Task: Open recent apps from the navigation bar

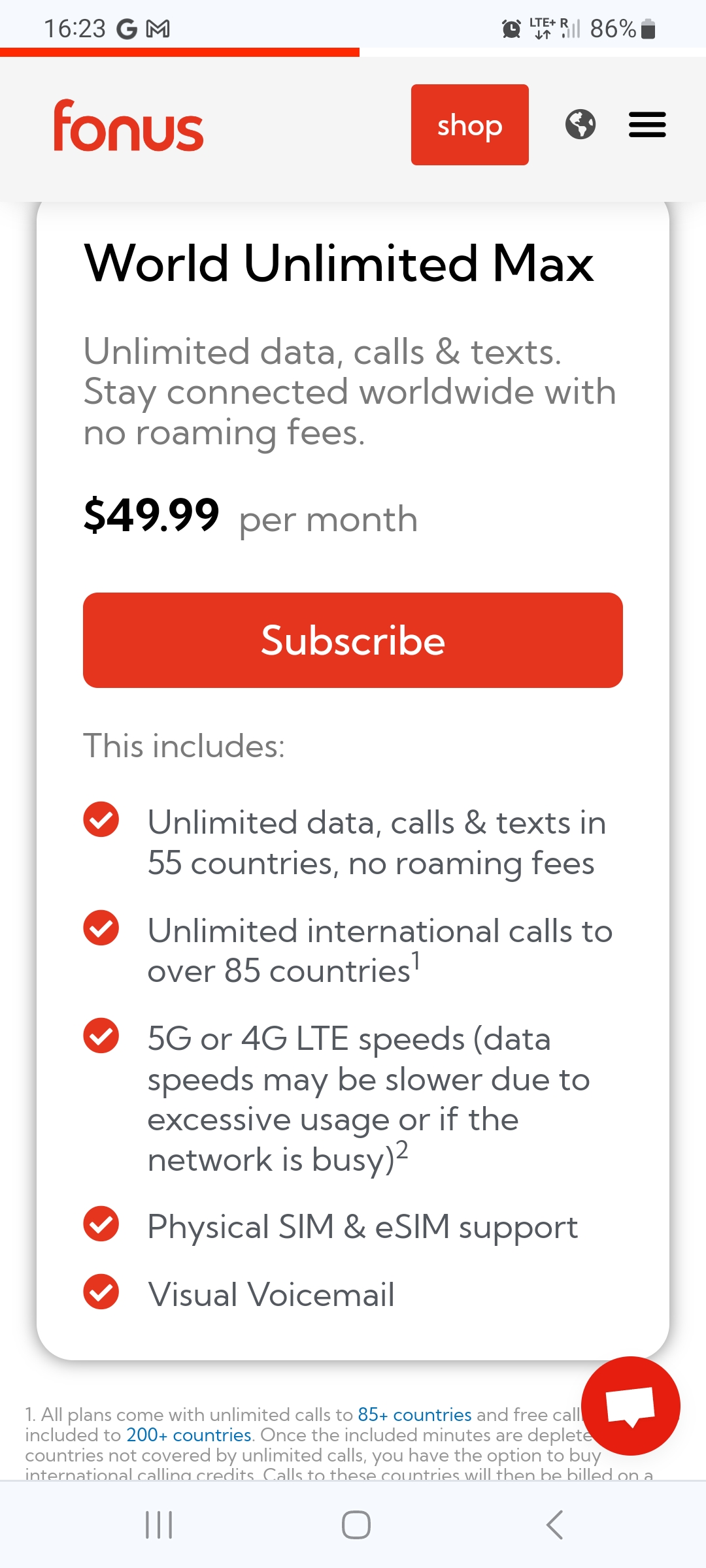Action: pos(159,1525)
